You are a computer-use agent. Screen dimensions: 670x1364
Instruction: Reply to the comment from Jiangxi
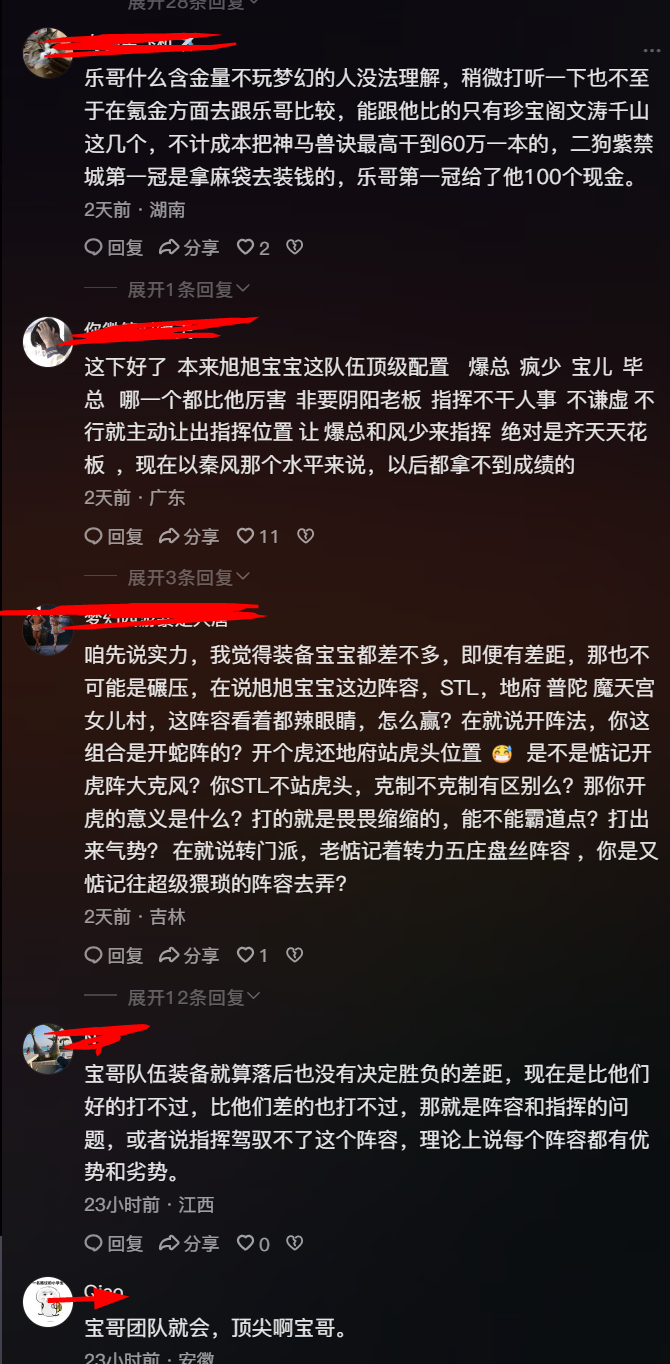point(114,1244)
